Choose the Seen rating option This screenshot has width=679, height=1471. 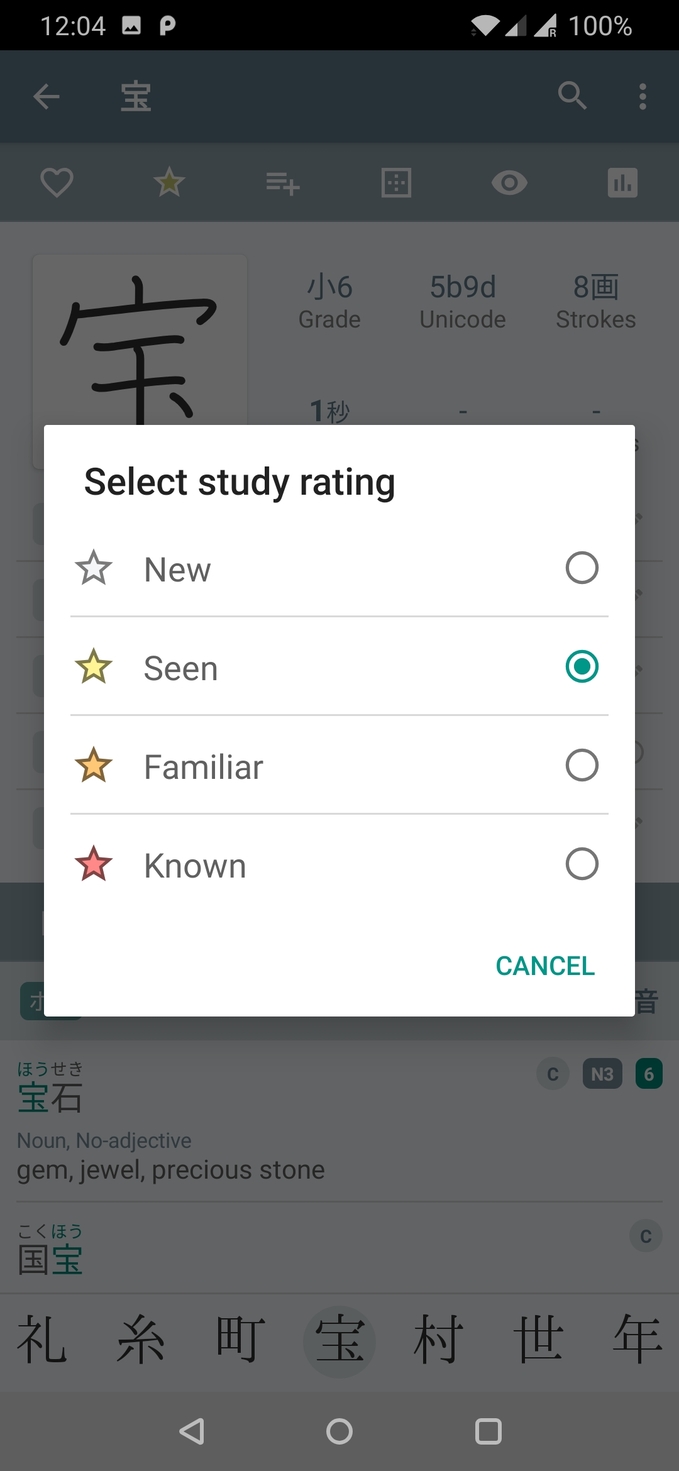[339, 667]
